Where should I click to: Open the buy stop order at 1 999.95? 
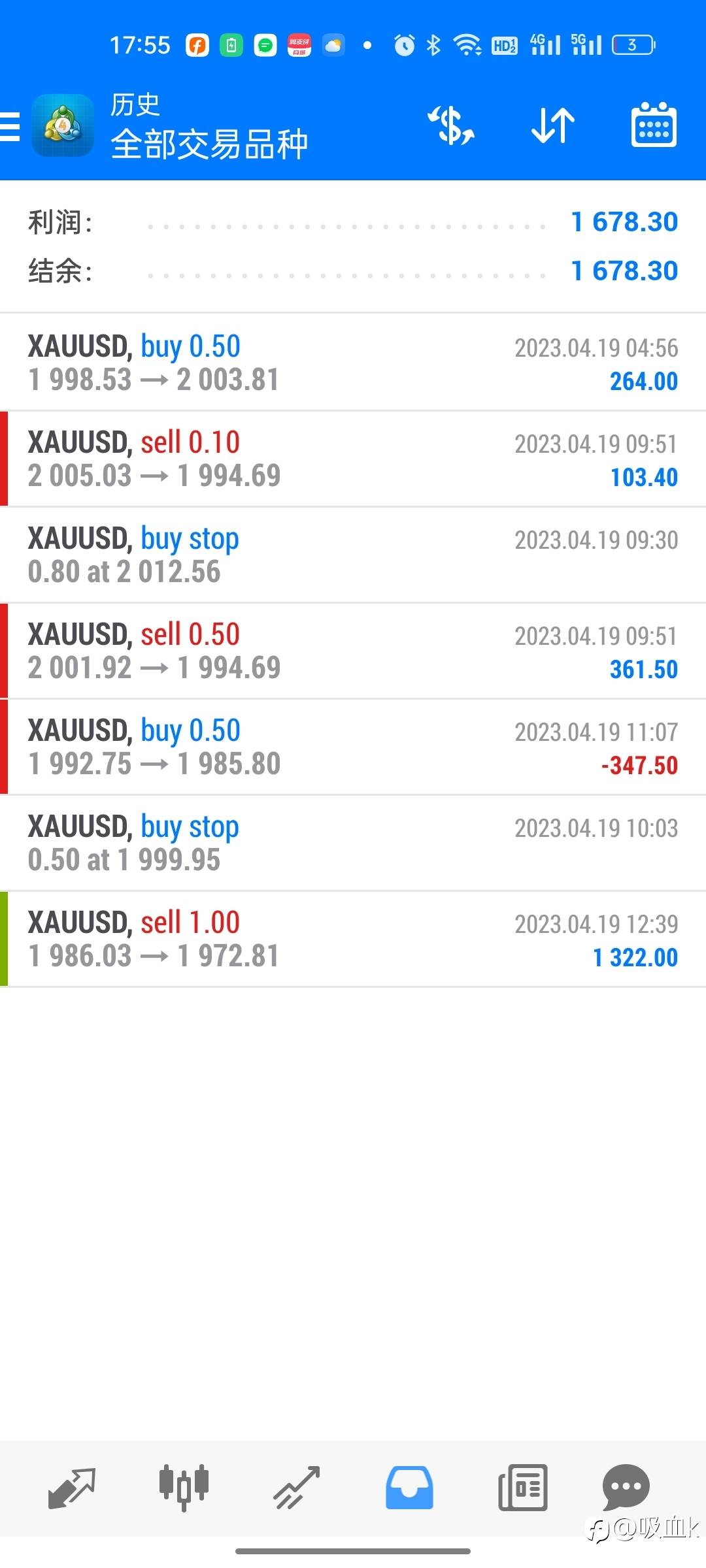pyautogui.click(x=353, y=843)
